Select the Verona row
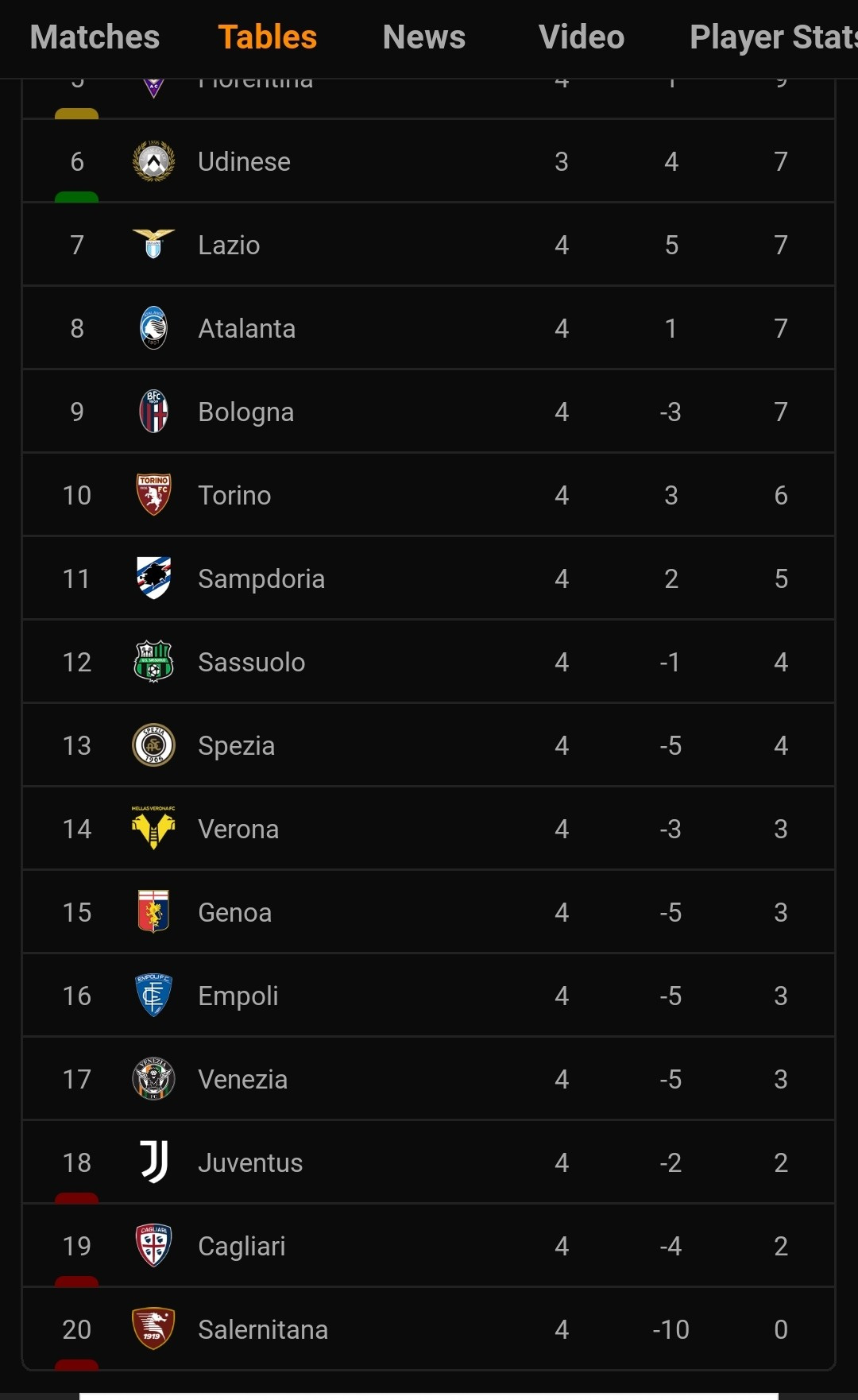Screen dimensions: 858x1400 pyautogui.click(x=429, y=829)
